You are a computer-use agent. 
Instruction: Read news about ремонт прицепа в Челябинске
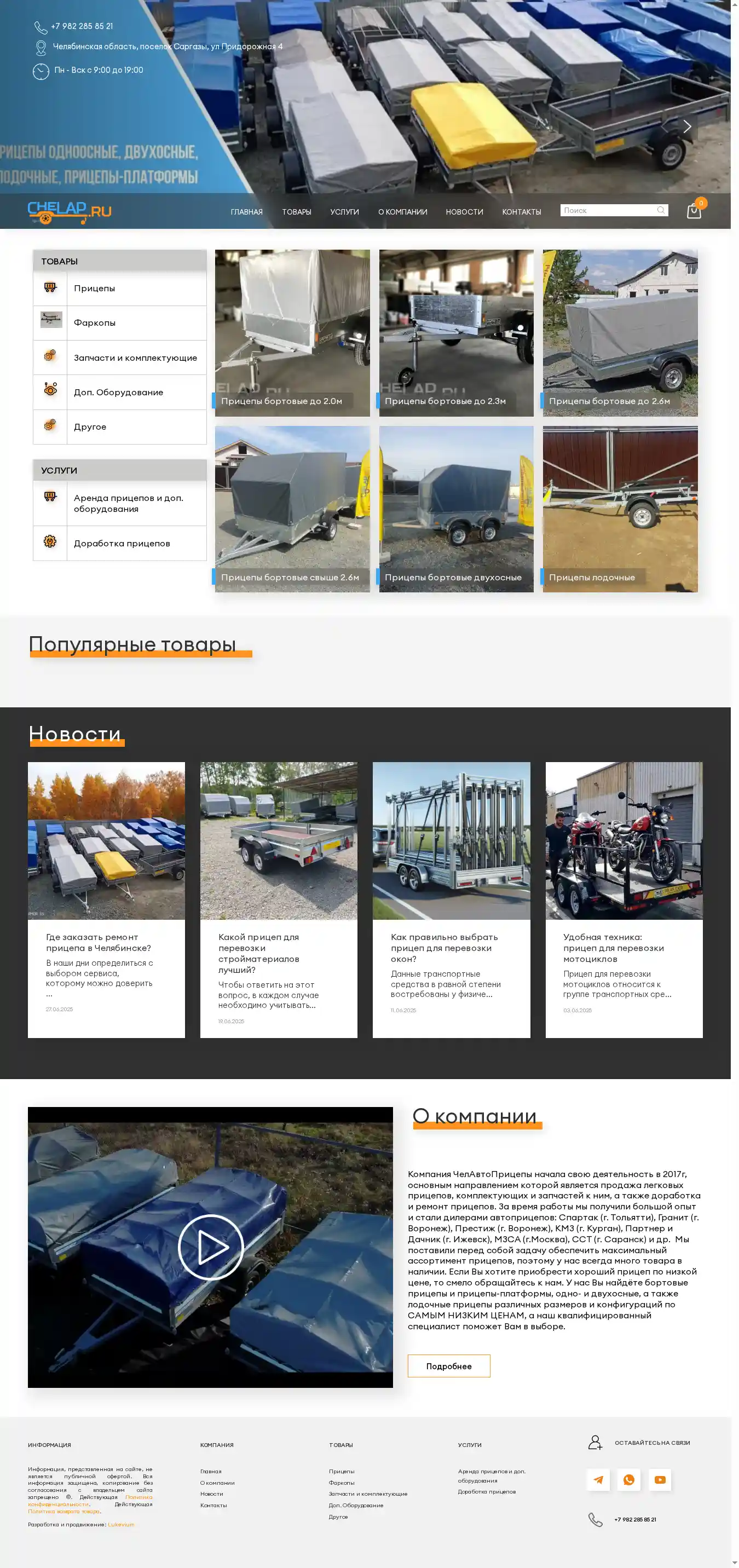click(99, 942)
